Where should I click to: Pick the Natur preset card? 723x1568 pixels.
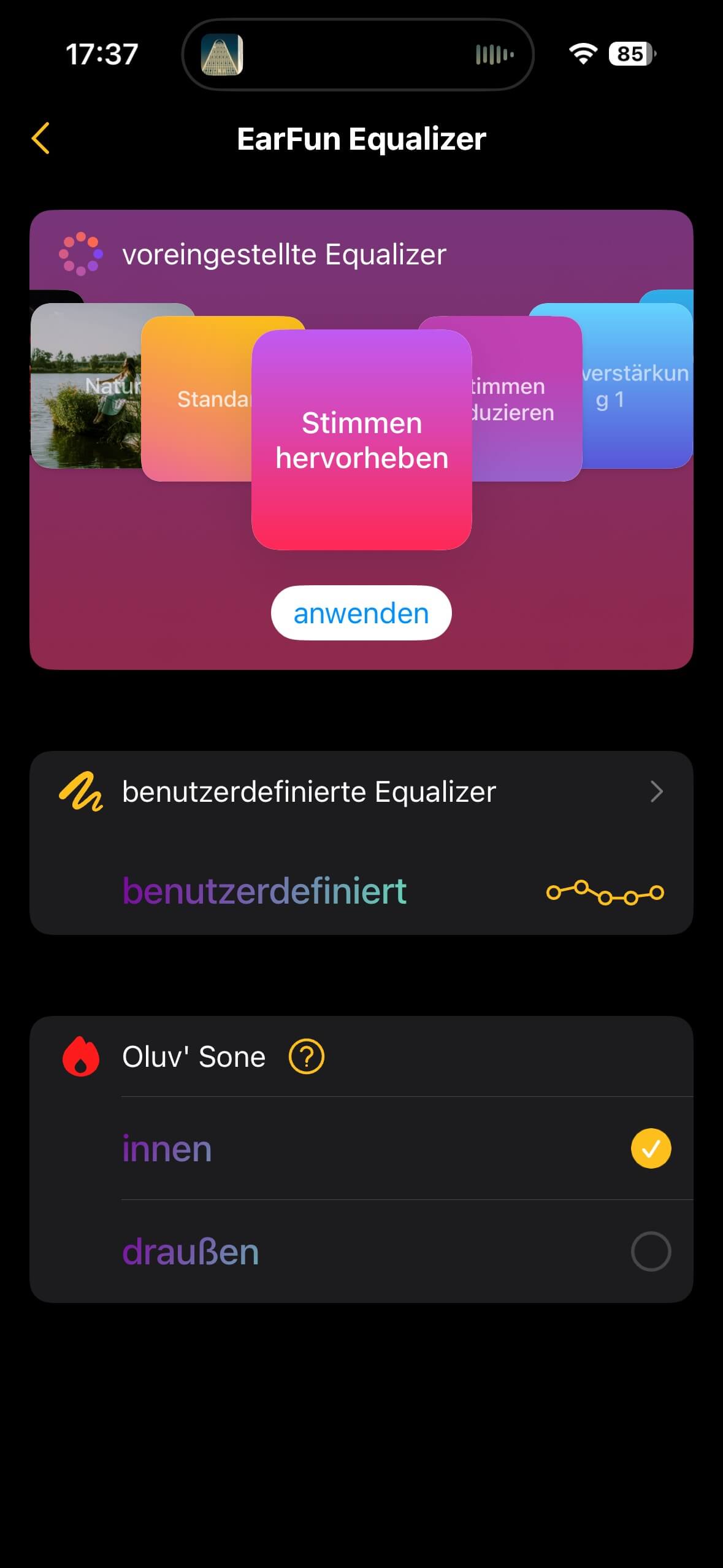pos(86,386)
